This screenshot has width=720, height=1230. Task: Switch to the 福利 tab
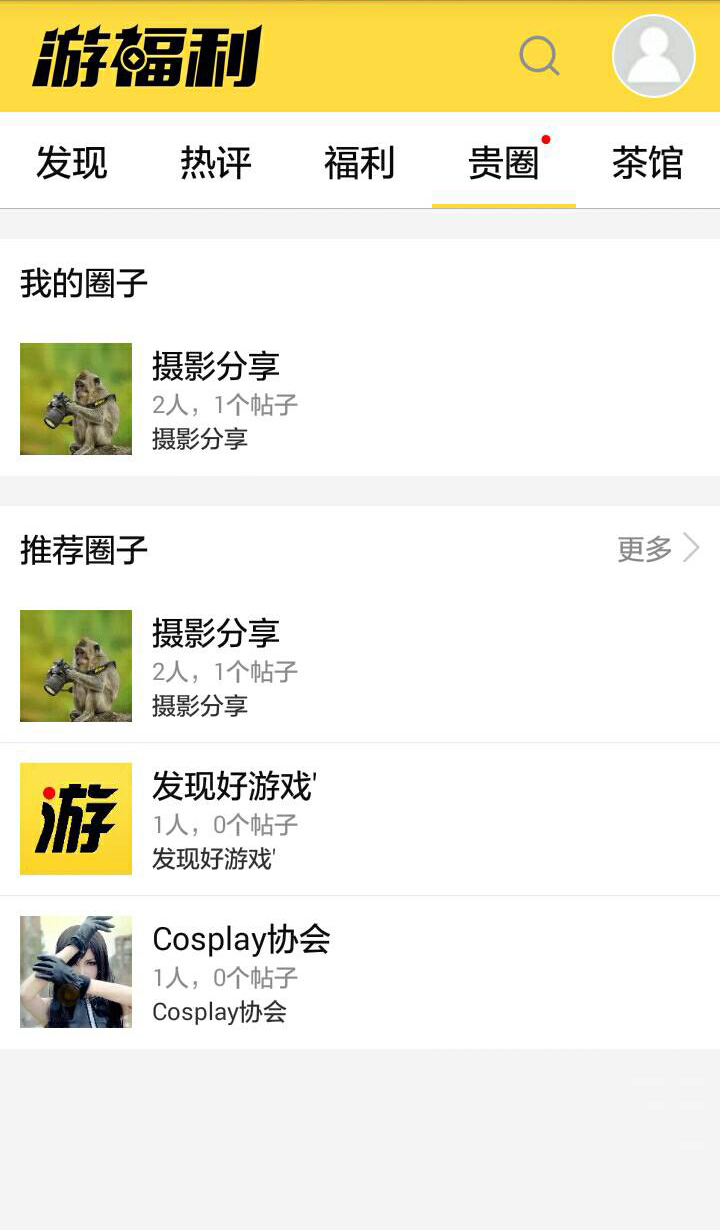point(359,163)
